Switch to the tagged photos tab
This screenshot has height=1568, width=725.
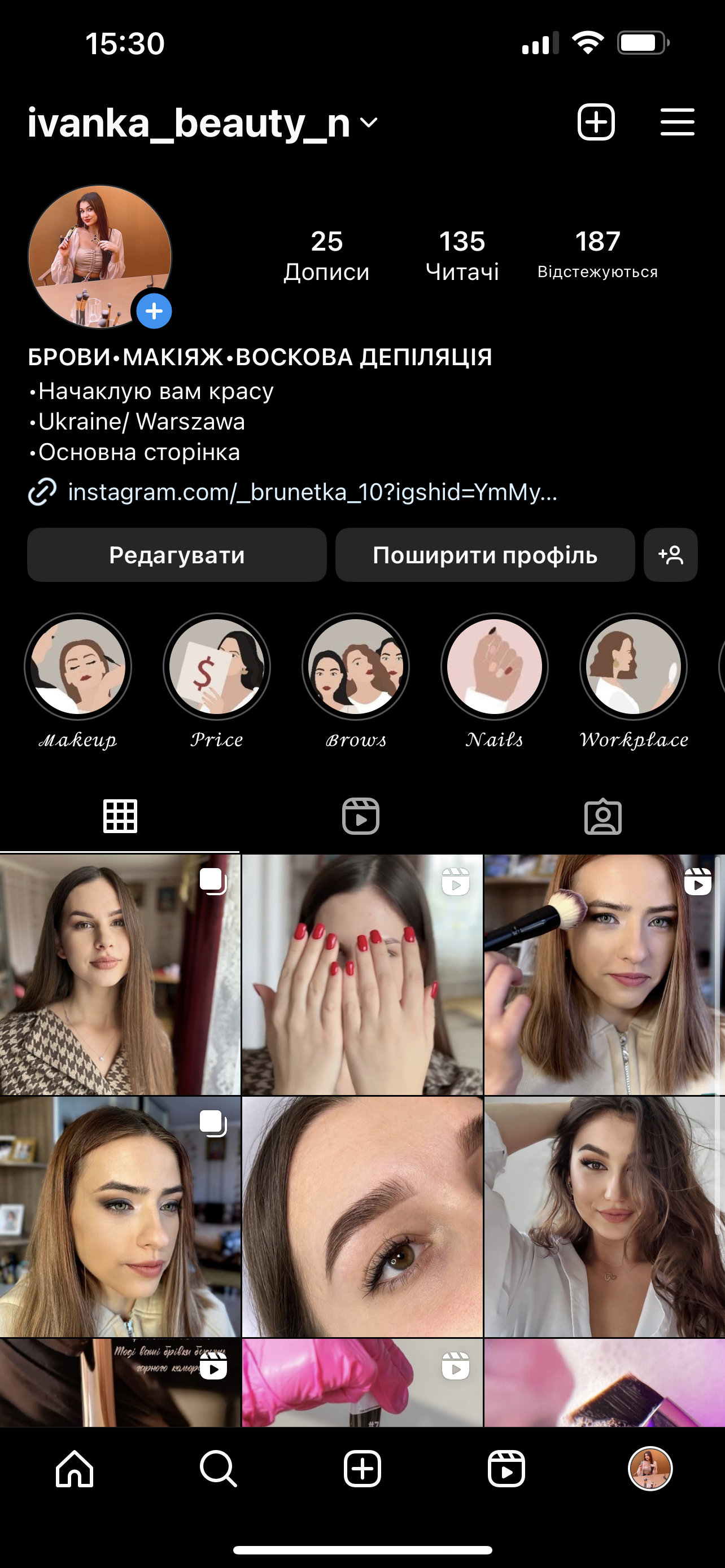pyautogui.click(x=602, y=816)
